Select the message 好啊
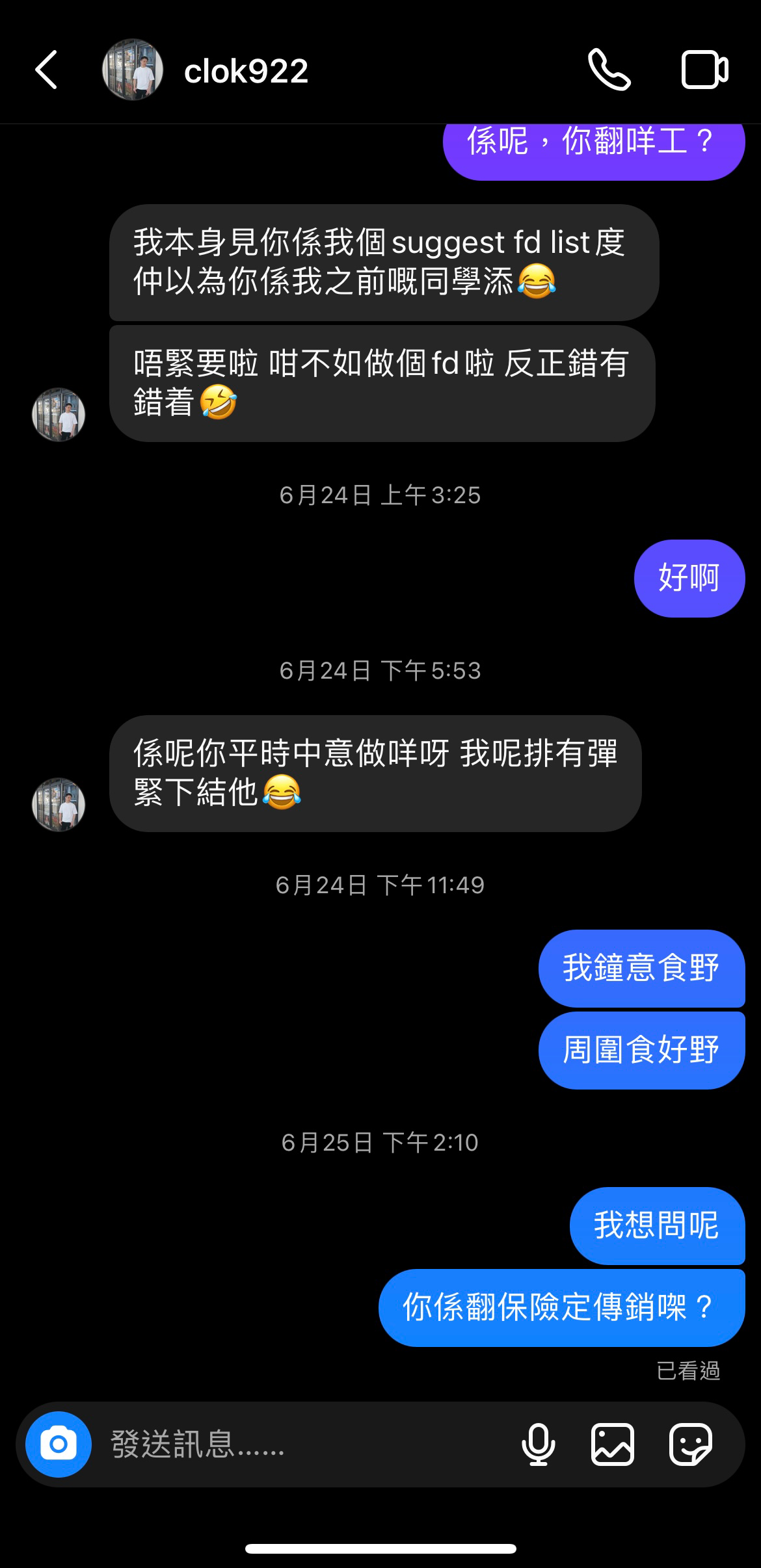The height and width of the screenshot is (1568, 761). coord(688,577)
